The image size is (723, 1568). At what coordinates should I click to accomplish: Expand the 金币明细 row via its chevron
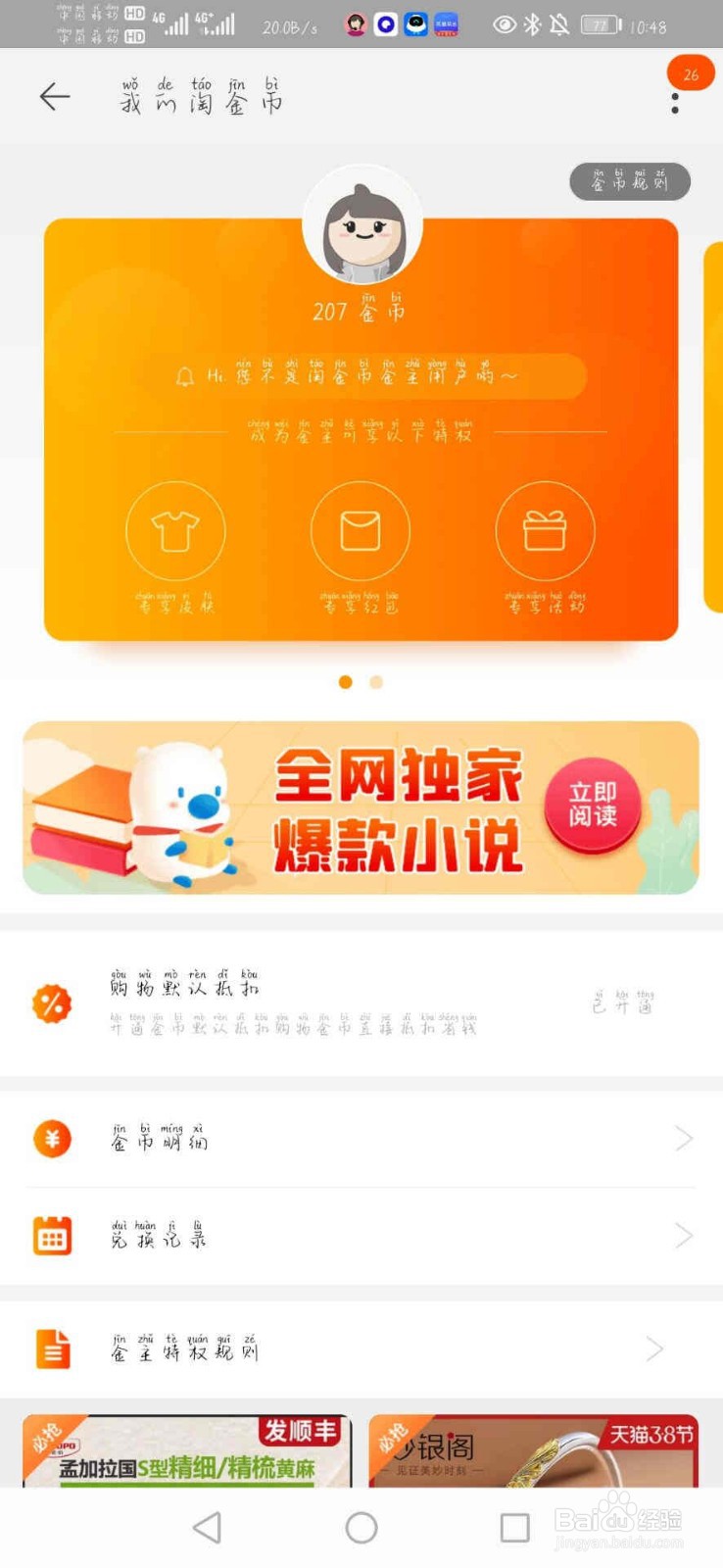pos(685,1138)
